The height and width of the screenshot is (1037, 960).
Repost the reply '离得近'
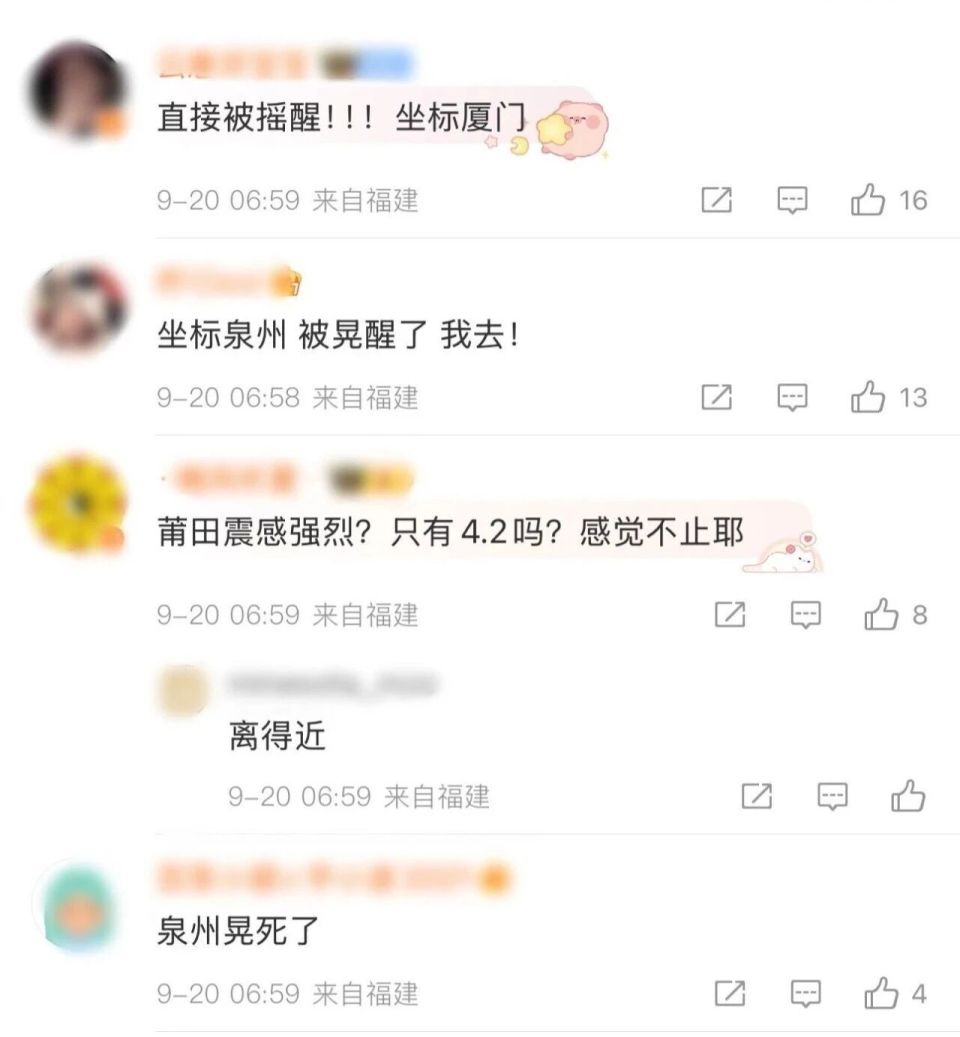pos(757,797)
